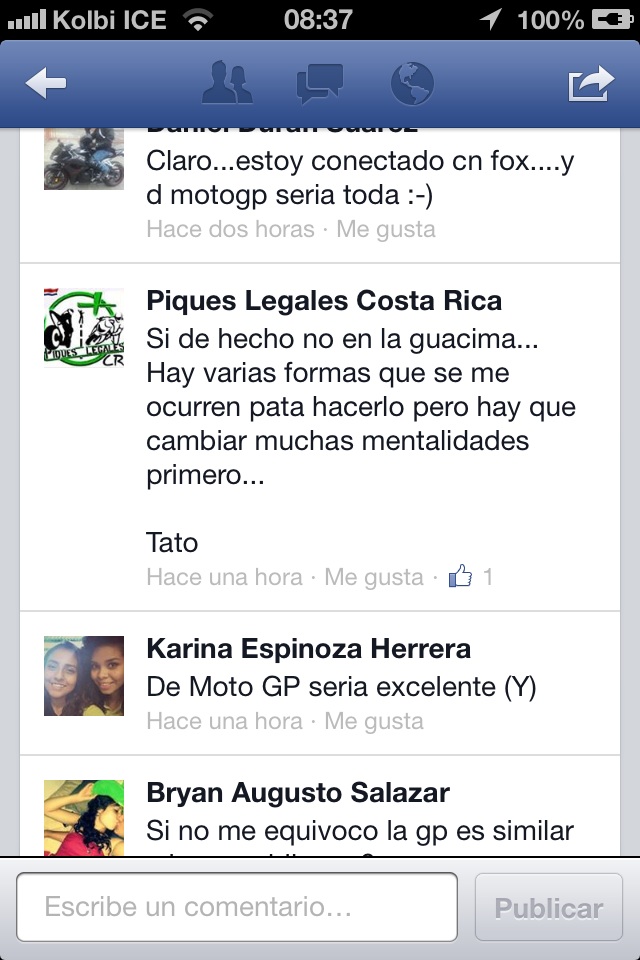Open the messages icon
This screenshot has width=640, height=960.
[320, 84]
